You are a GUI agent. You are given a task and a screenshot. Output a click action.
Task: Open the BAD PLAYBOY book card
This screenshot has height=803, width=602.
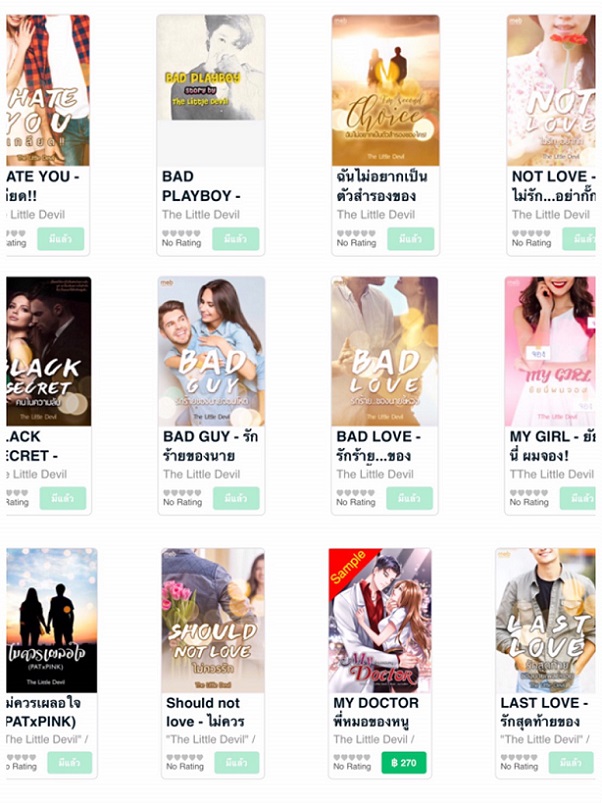pyautogui.click(x=210, y=90)
